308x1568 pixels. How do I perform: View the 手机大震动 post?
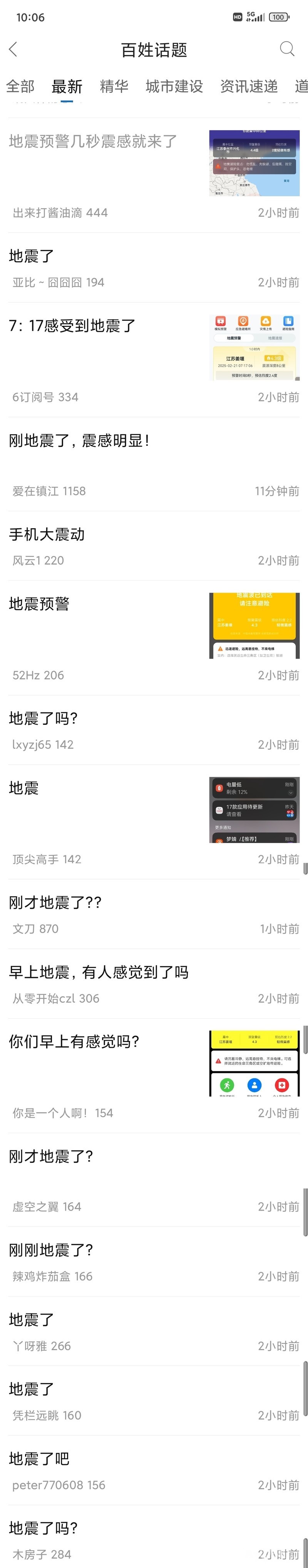pos(47,534)
